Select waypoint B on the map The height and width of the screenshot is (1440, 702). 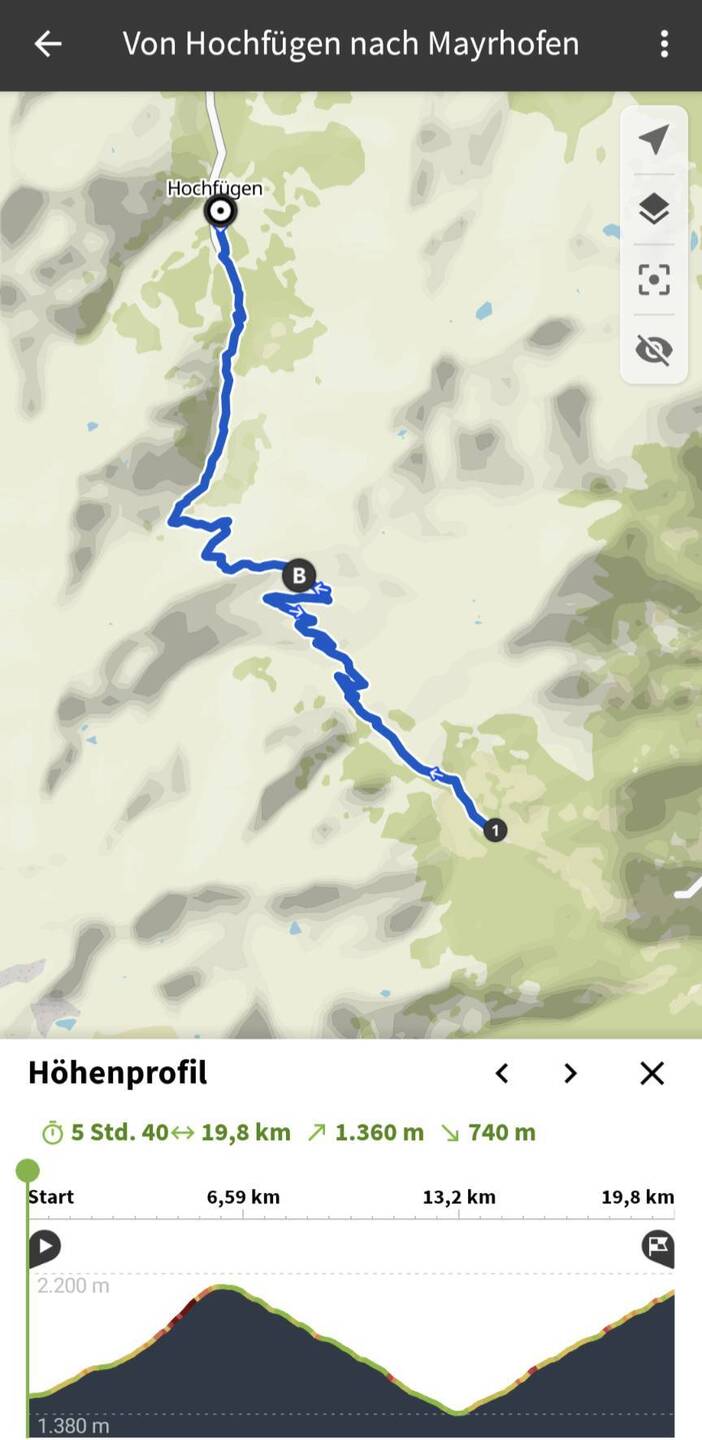pyautogui.click(x=298, y=576)
